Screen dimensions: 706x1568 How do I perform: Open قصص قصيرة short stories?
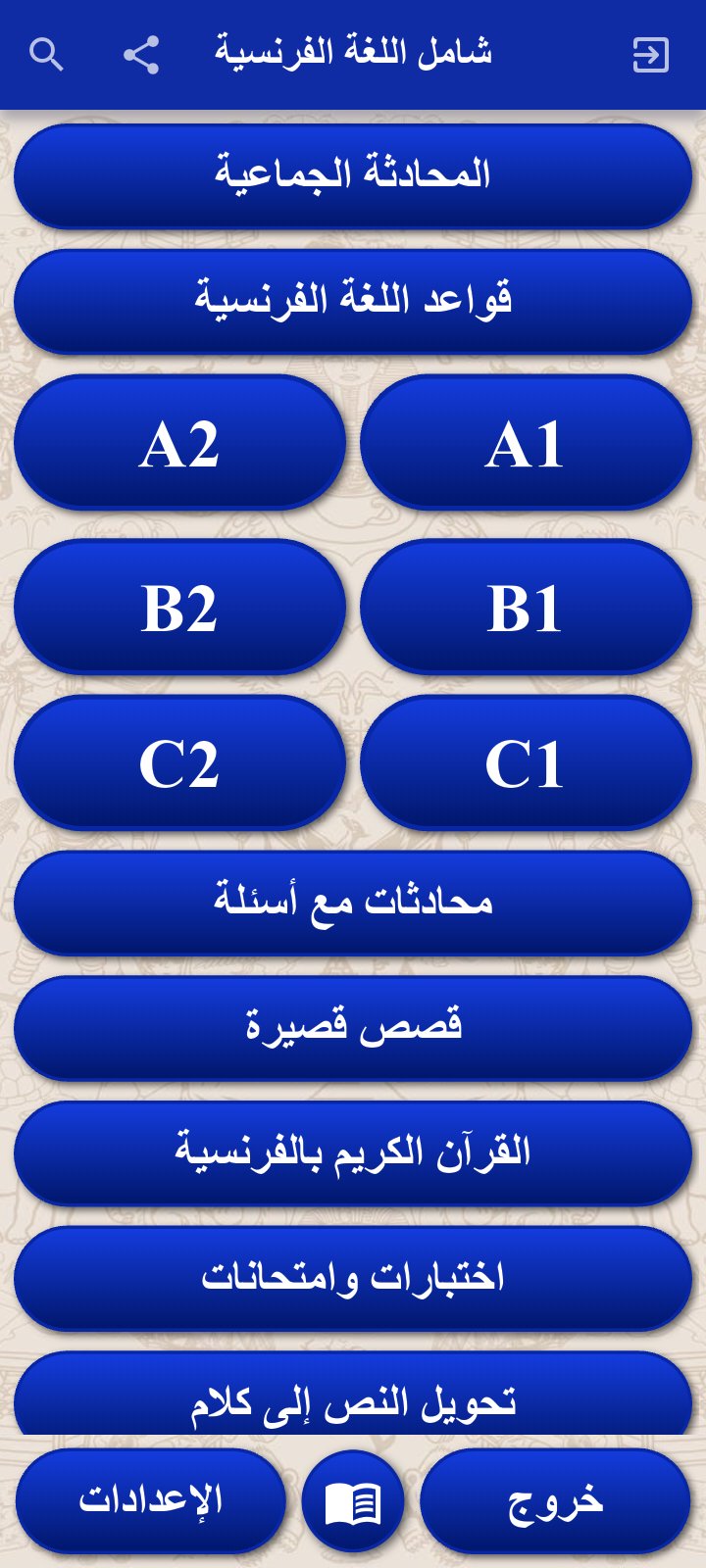point(353,1028)
